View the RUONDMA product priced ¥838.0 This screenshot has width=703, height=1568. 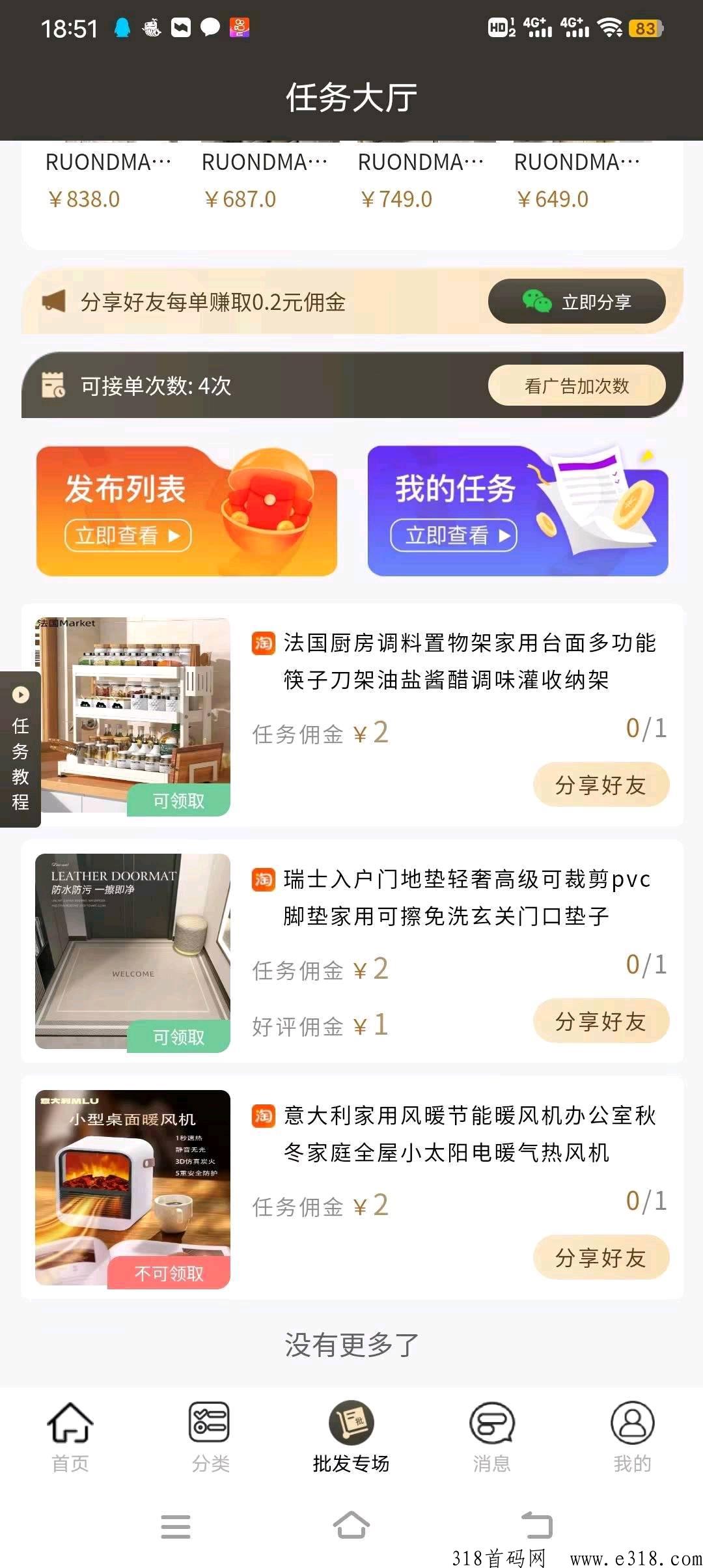coord(107,179)
